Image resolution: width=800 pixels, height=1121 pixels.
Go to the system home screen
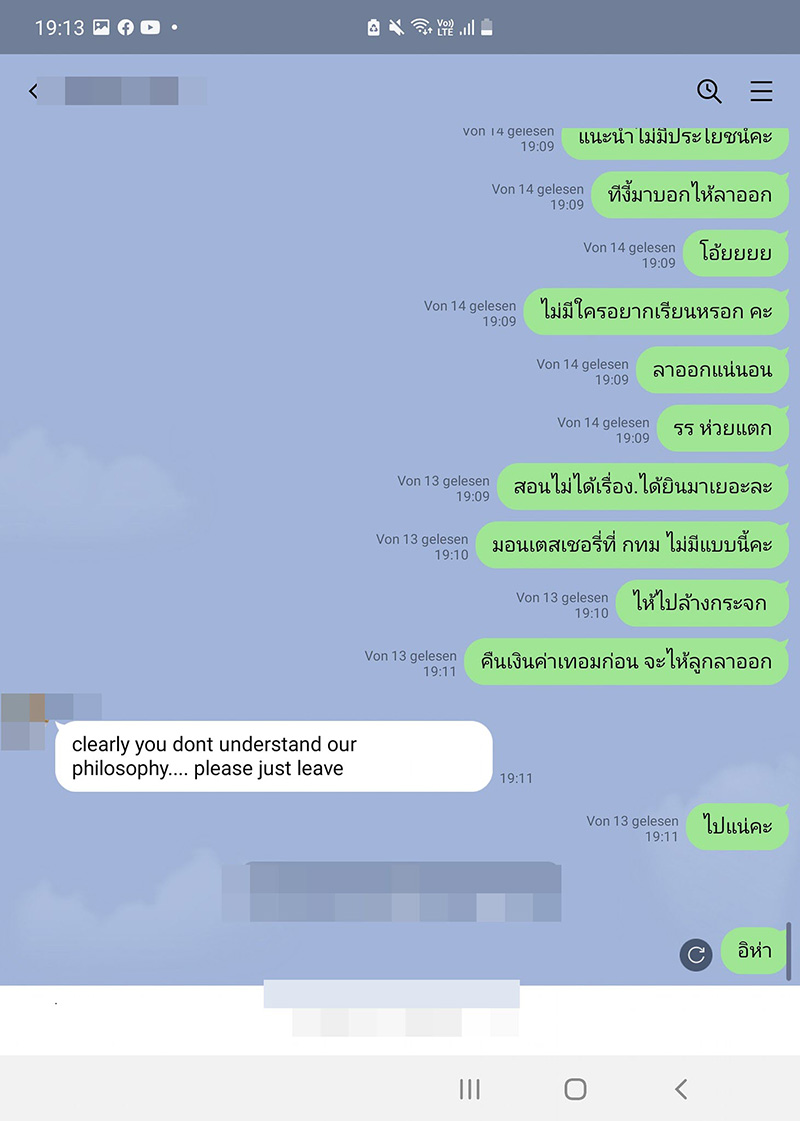pos(575,1089)
